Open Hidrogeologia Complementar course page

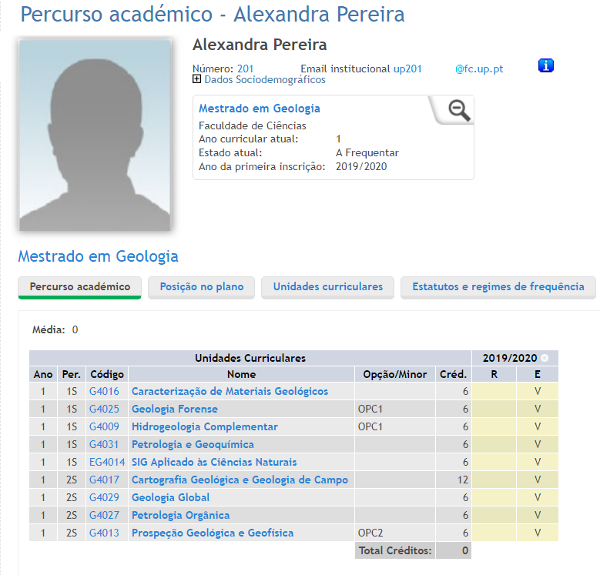pos(204,427)
